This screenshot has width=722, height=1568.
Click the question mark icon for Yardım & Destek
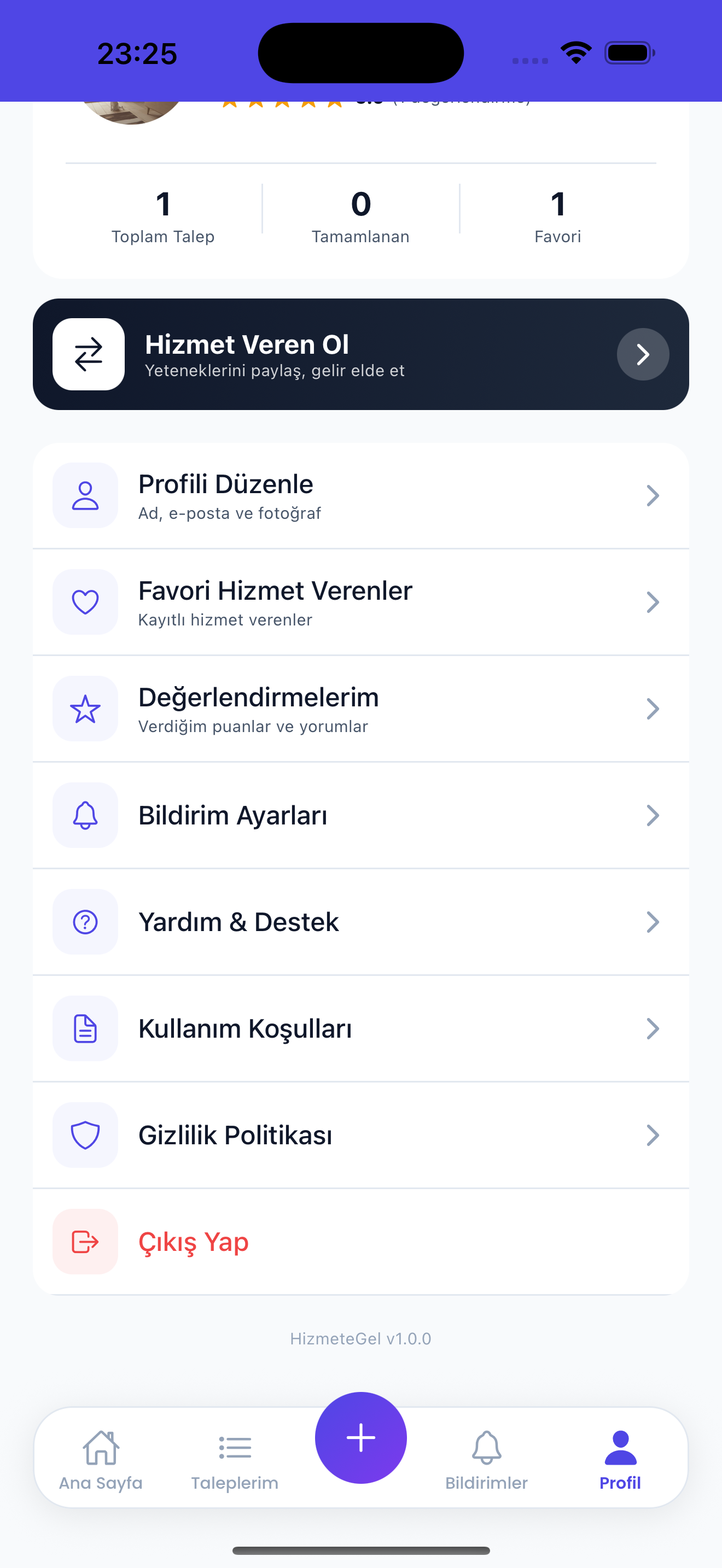click(x=85, y=922)
